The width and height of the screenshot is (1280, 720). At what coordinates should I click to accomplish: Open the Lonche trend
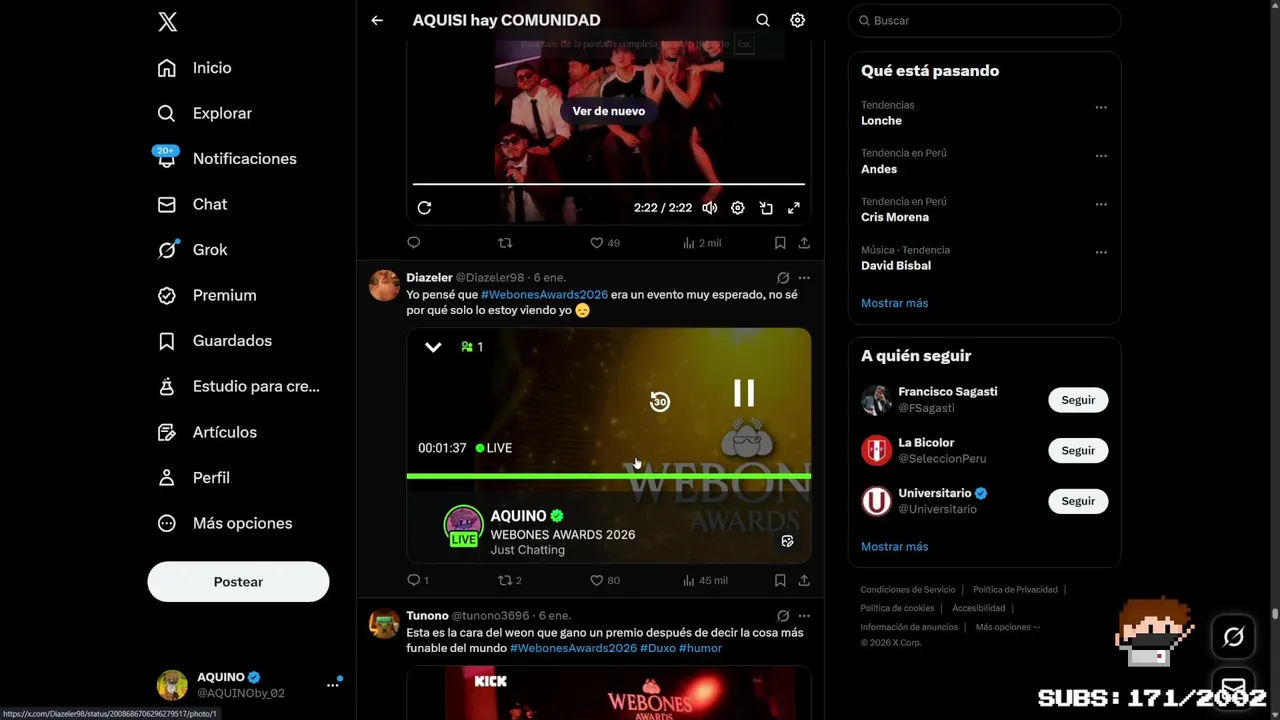coord(881,121)
